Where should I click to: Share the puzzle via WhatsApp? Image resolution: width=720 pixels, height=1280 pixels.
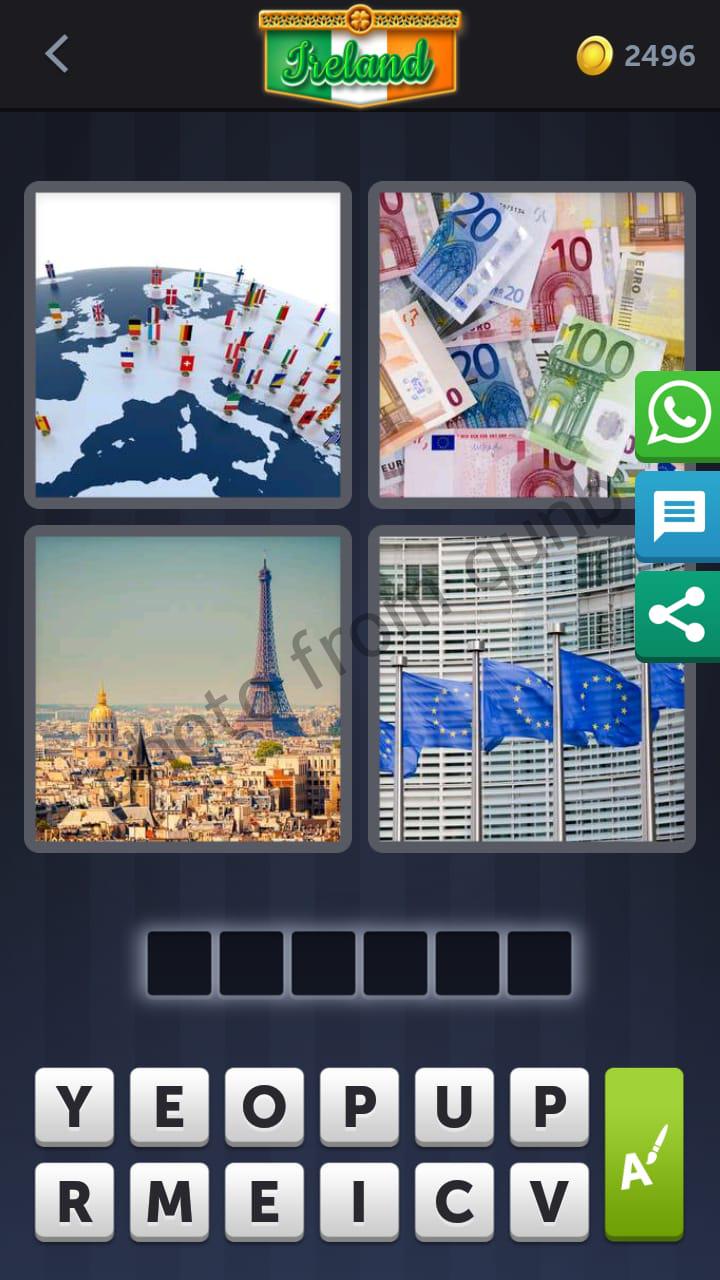[679, 415]
